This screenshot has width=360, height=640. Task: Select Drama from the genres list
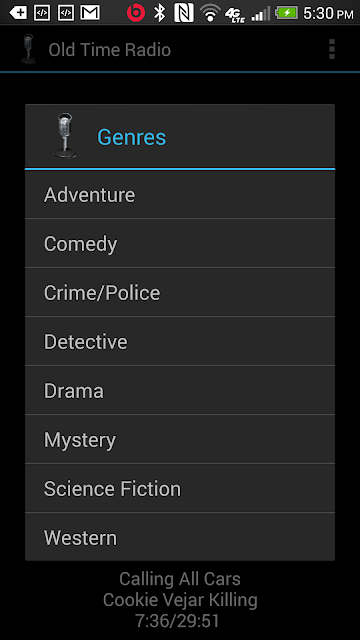[180, 390]
